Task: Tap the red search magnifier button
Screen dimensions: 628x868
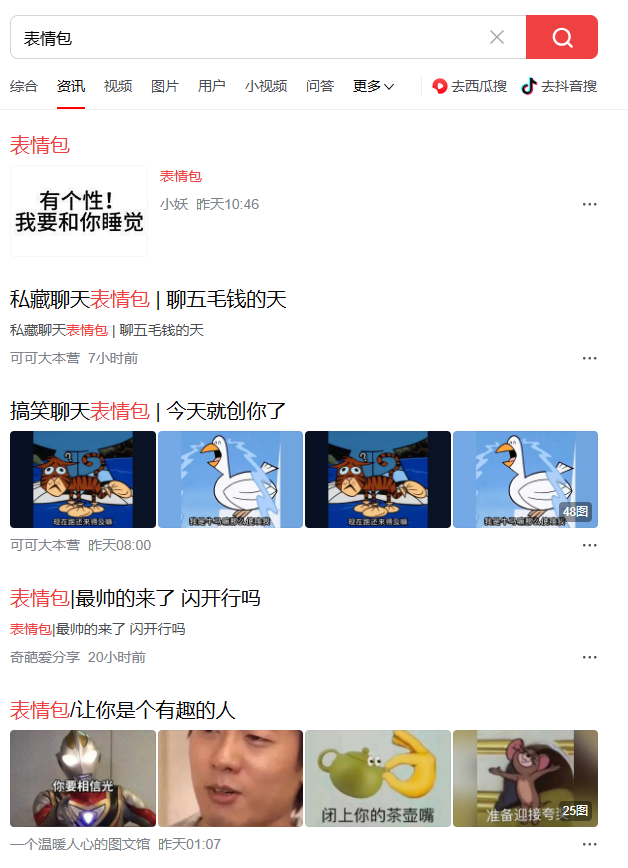Action: click(562, 38)
